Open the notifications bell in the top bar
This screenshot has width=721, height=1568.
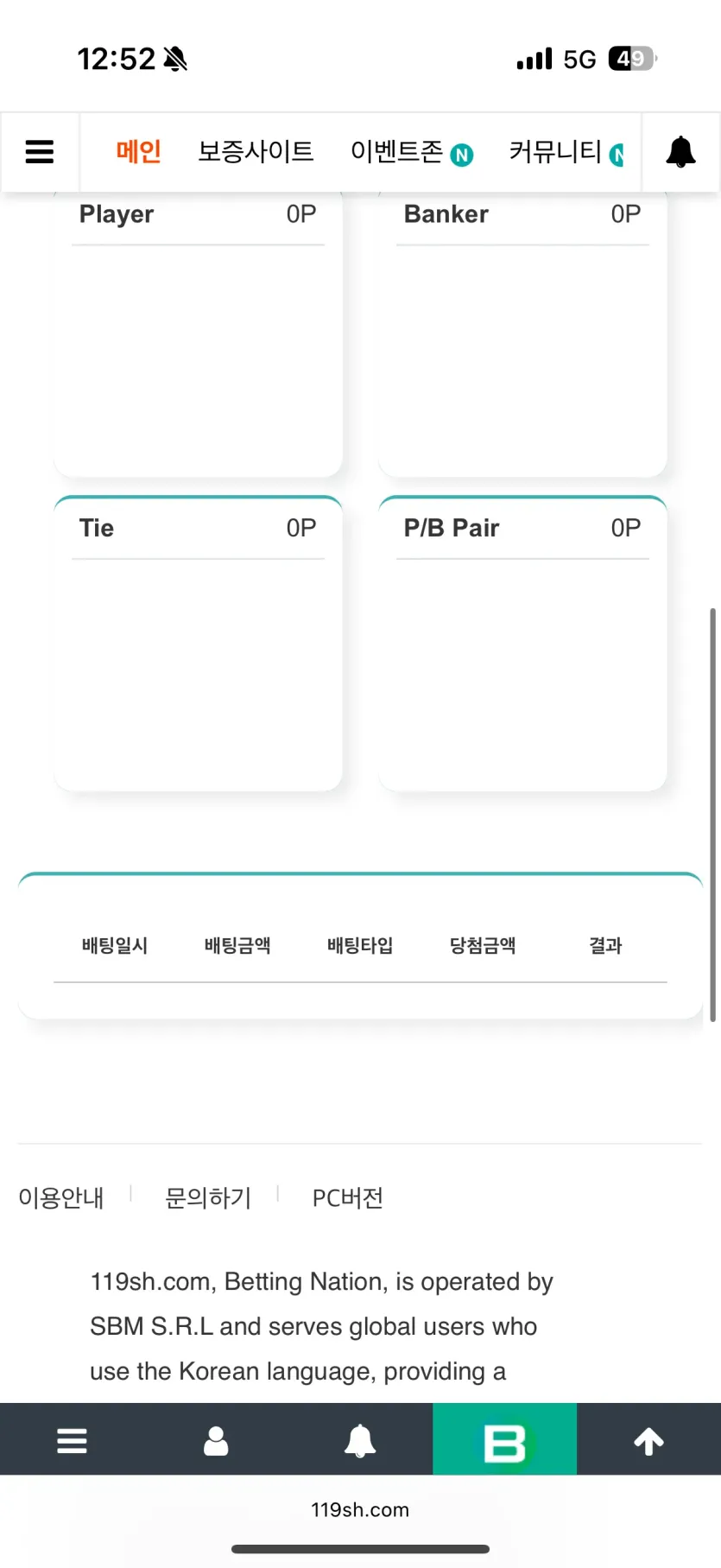[680, 152]
